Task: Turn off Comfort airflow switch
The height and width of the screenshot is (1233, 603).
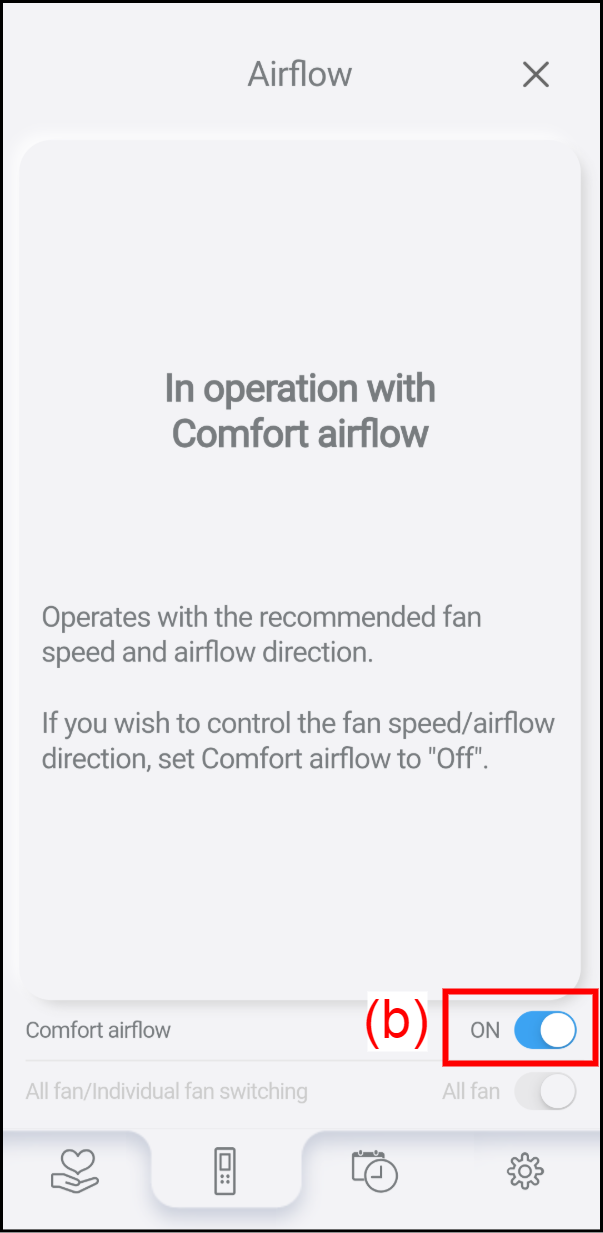Action: pyautogui.click(x=545, y=1030)
